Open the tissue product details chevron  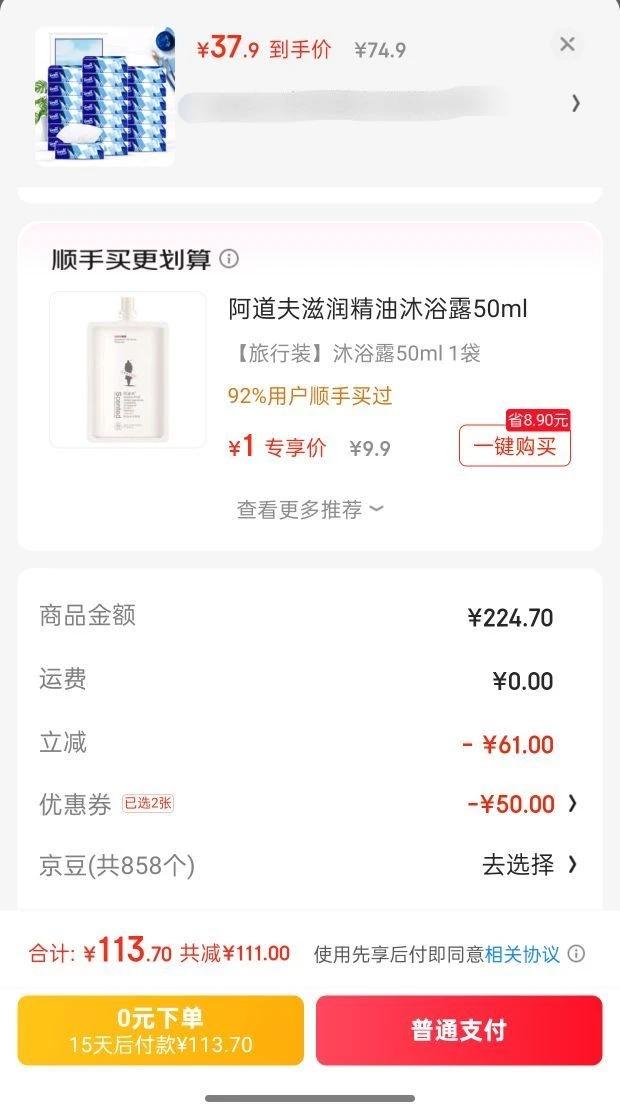[x=575, y=103]
